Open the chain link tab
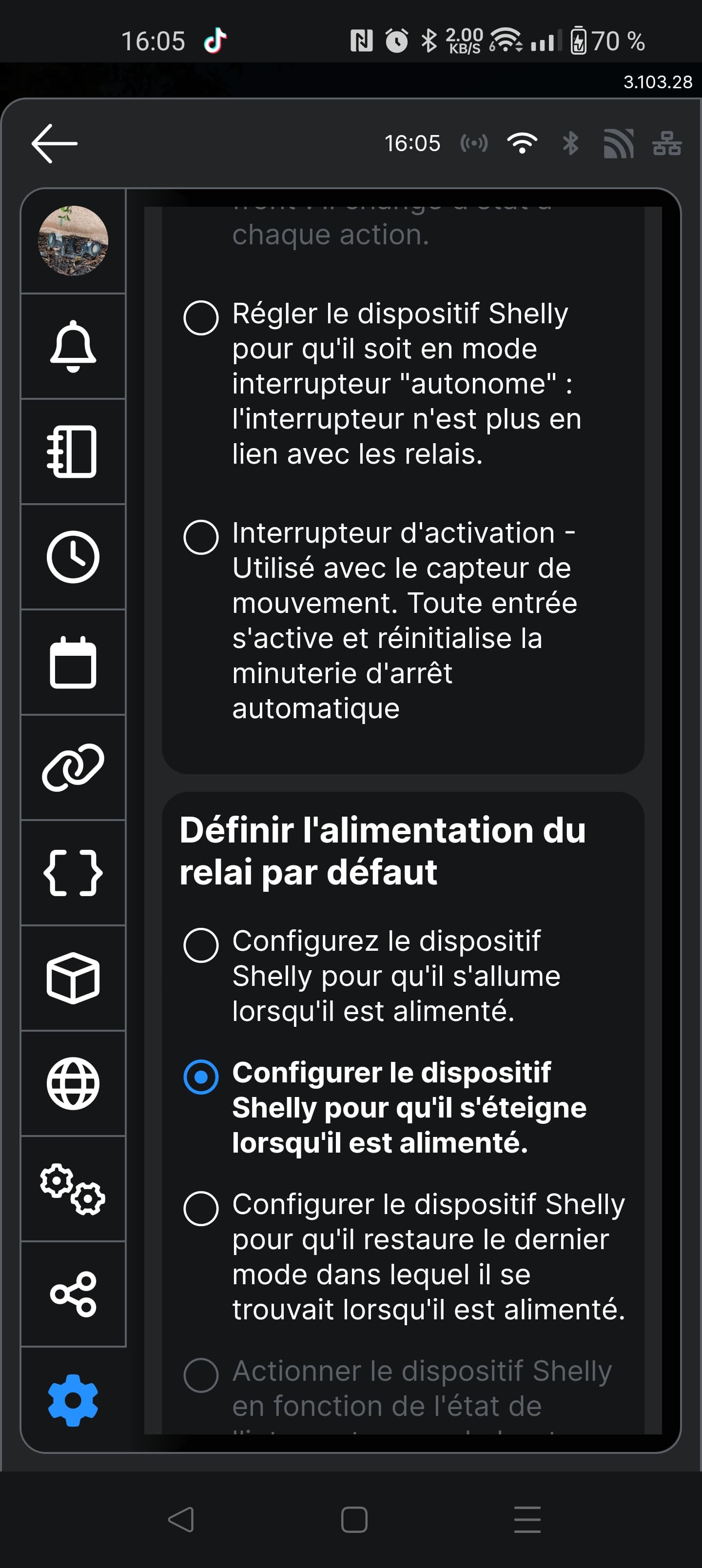Screen dimensions: 702x1568 [x=73, y=767]
